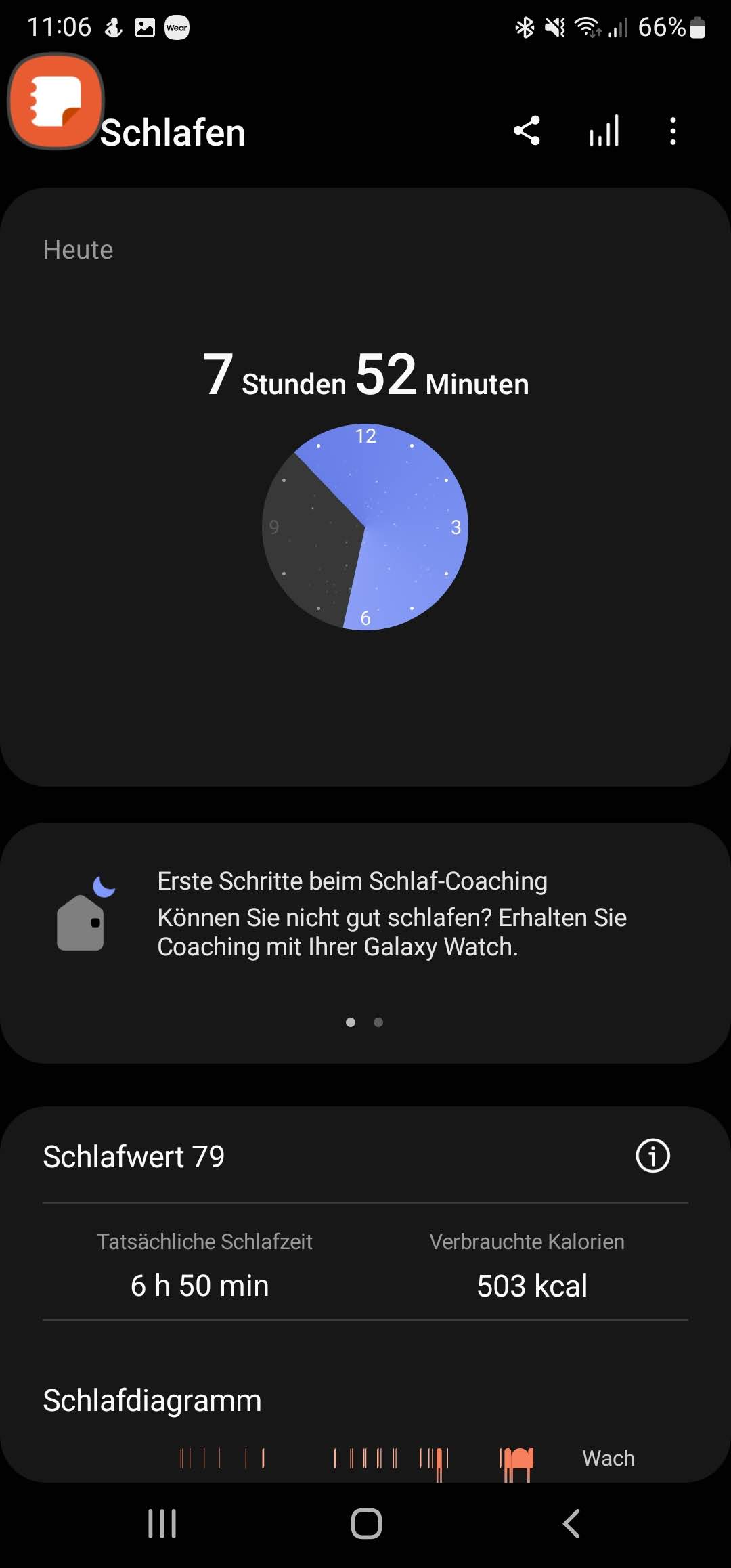Share the sleep record
This screenshot has height=1568, width=731.
(527, 131)
